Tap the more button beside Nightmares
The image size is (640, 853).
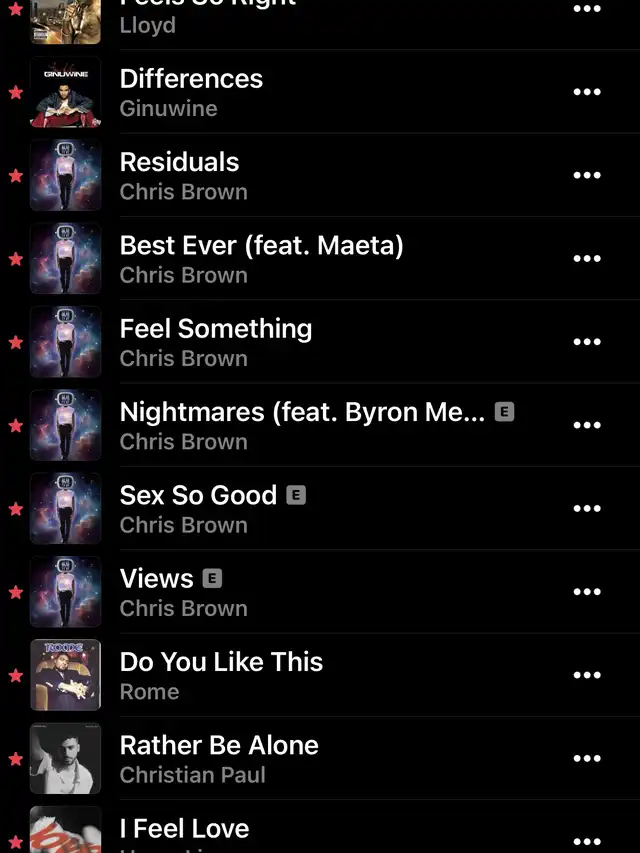pyautogui.click(x=586, y=425)
